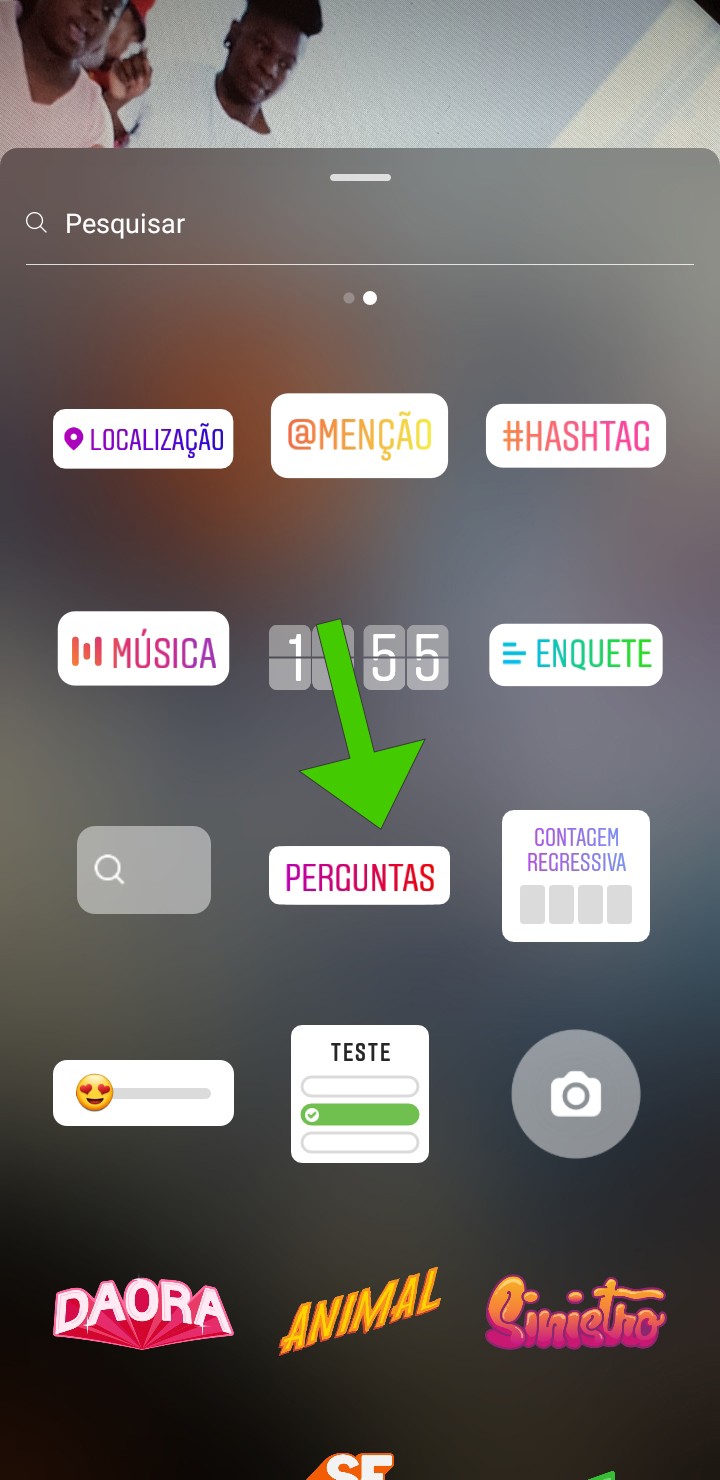Choose the Teste quiz sticker
Image resolution: width=720 pixels, height=1480 pixels.
360,1094
